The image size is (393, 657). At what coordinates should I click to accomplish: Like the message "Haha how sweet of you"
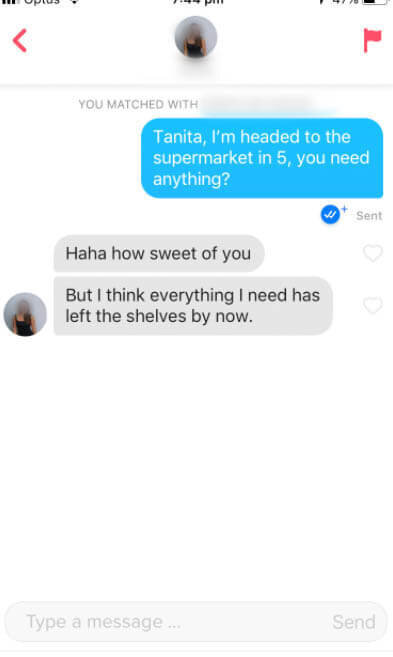372,253
